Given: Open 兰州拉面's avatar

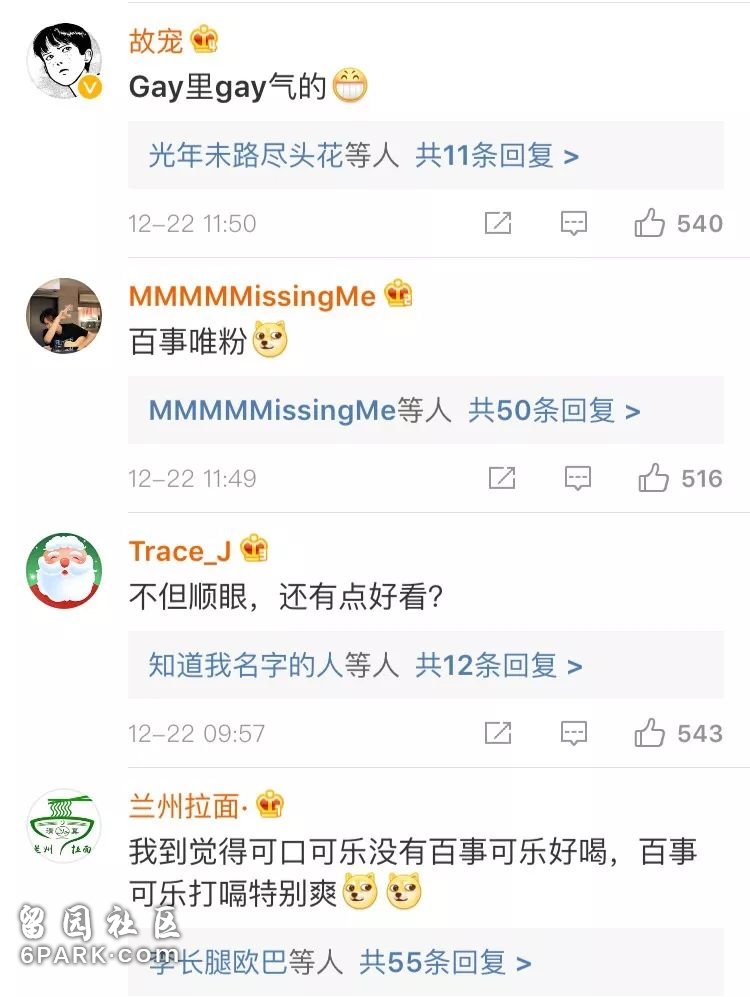Looking at the screenshot, I should coord(63,826).
